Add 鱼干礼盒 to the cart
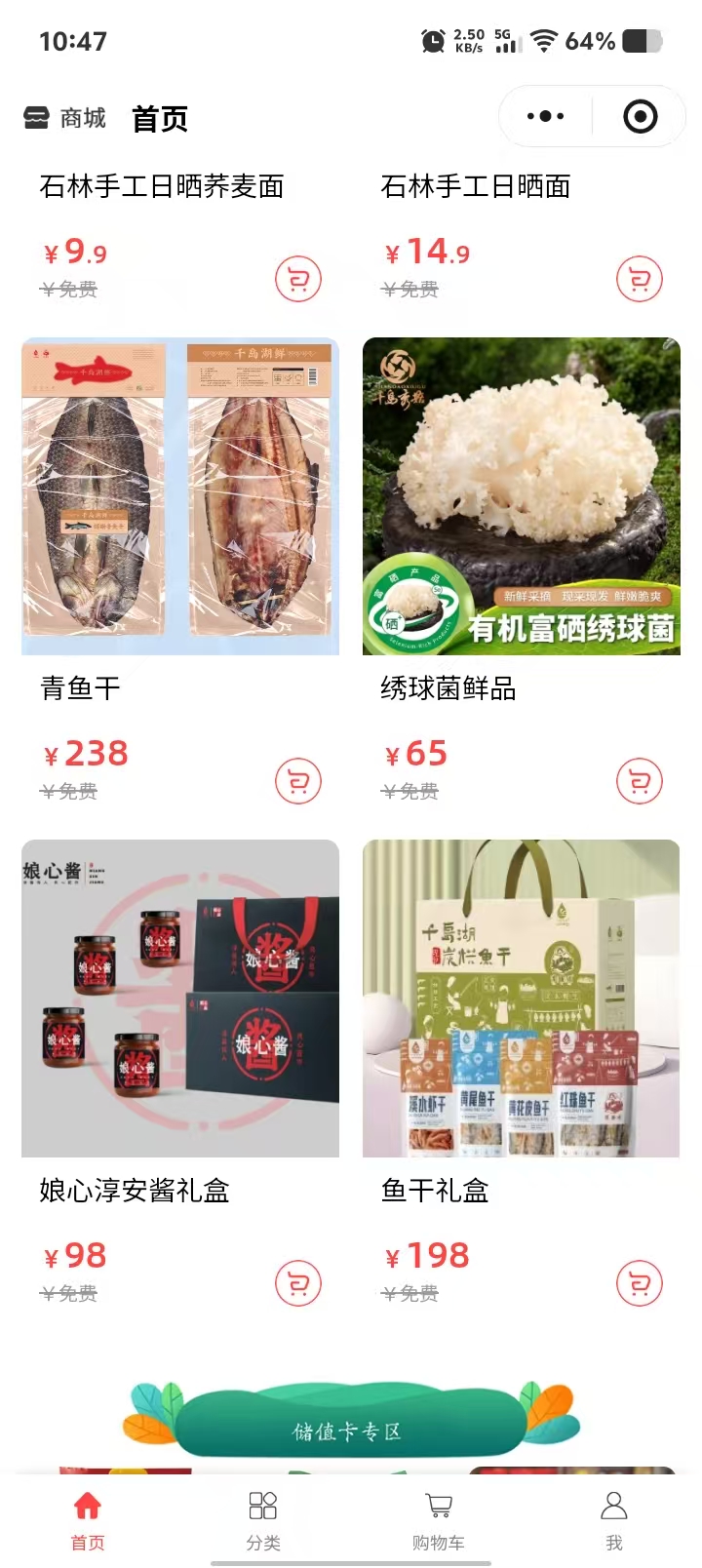 (x=640, y=1283)
